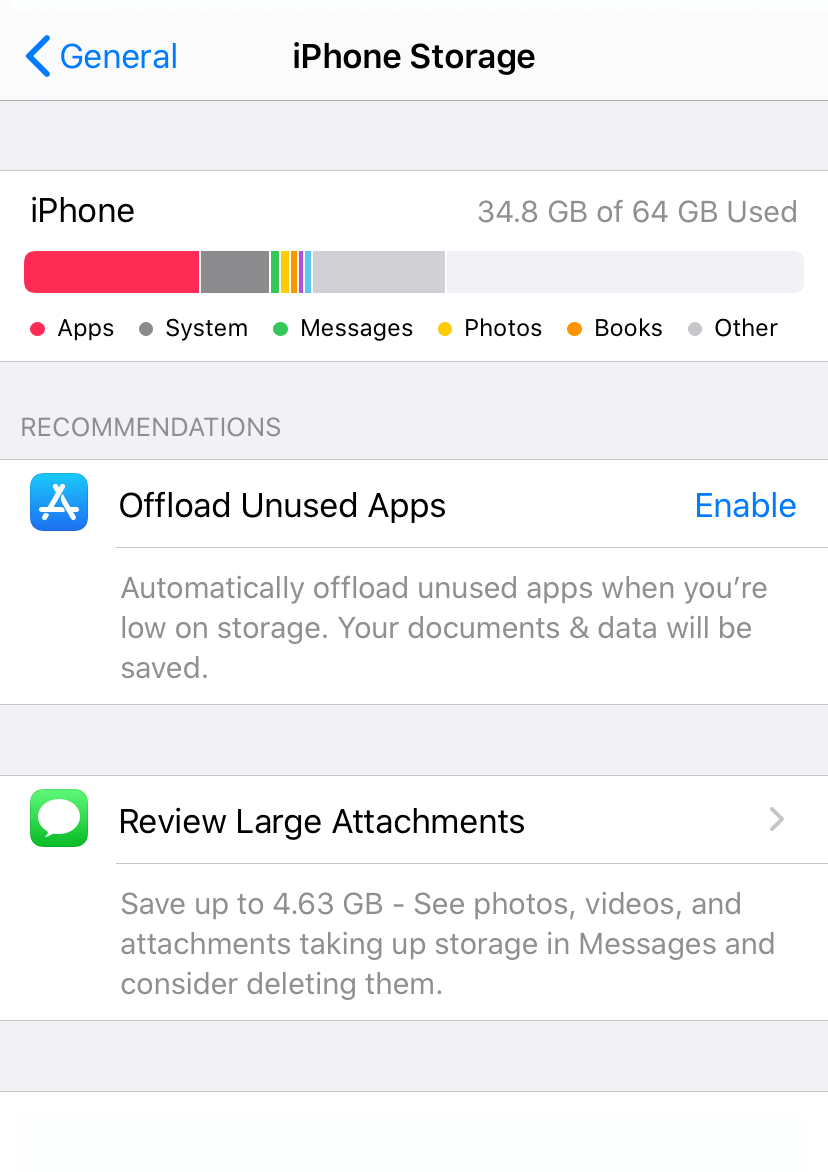Go back to the General menu

click(x=100, y=56)
